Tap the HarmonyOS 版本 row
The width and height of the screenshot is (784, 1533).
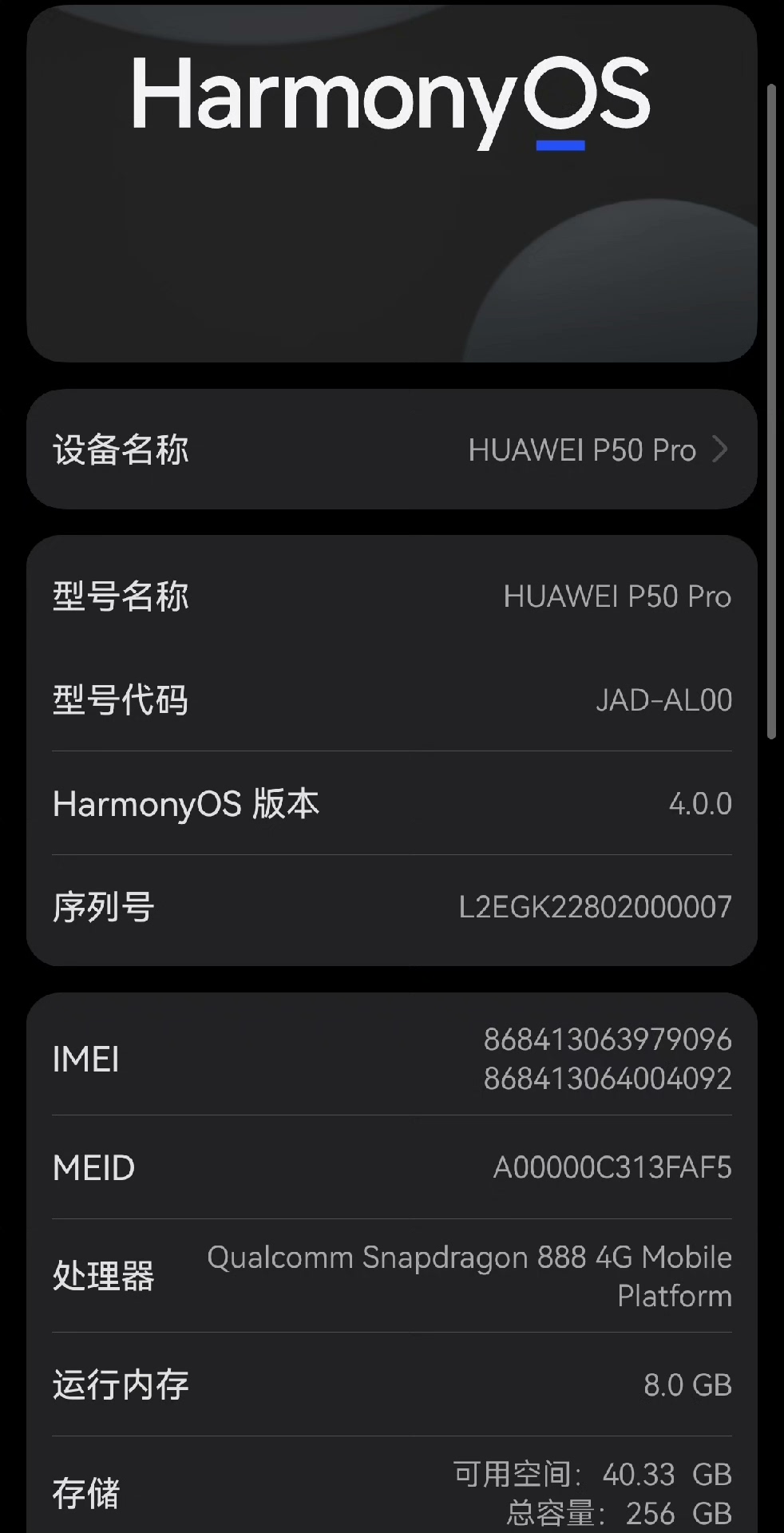click(391, 803)
